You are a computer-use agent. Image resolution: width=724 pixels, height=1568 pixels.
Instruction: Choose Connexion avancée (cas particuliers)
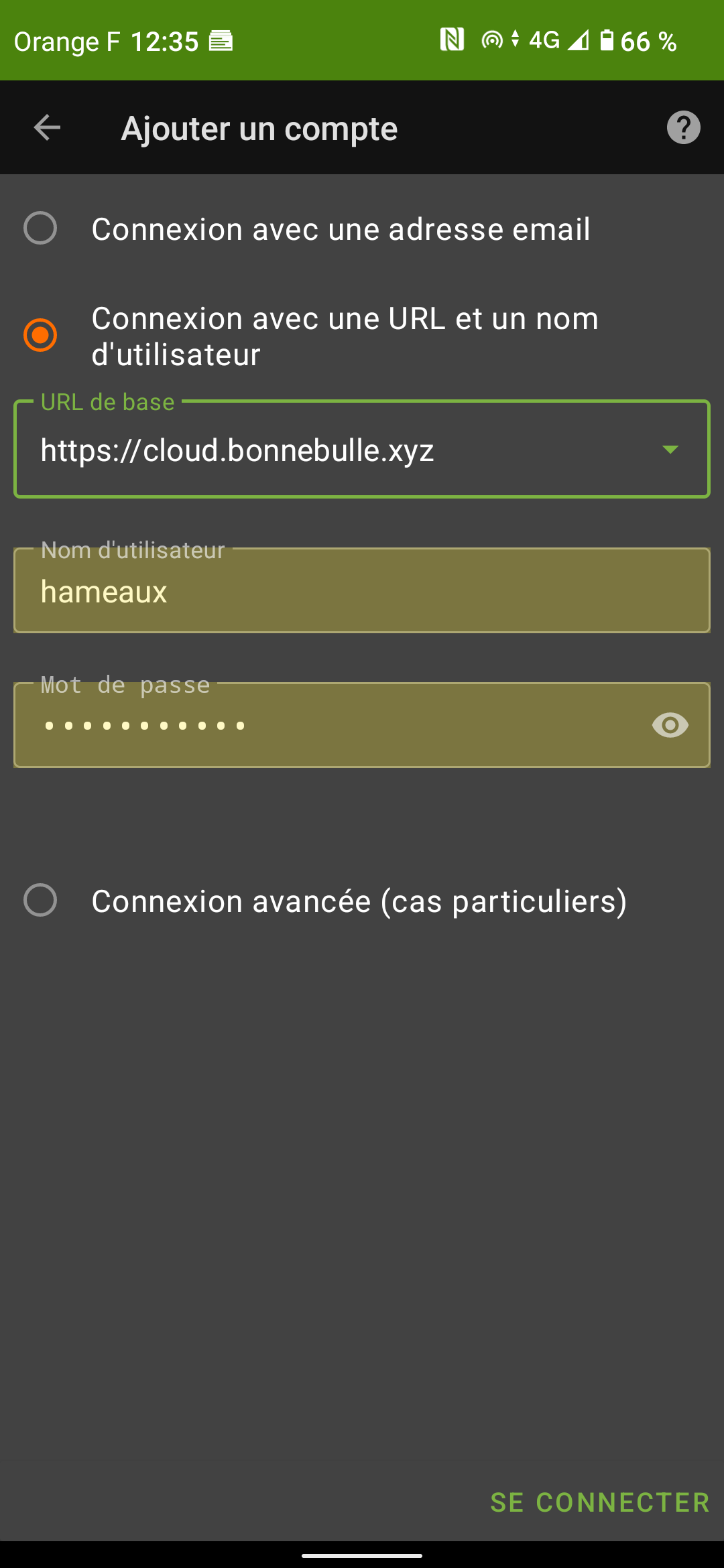(x=40, y=900)
